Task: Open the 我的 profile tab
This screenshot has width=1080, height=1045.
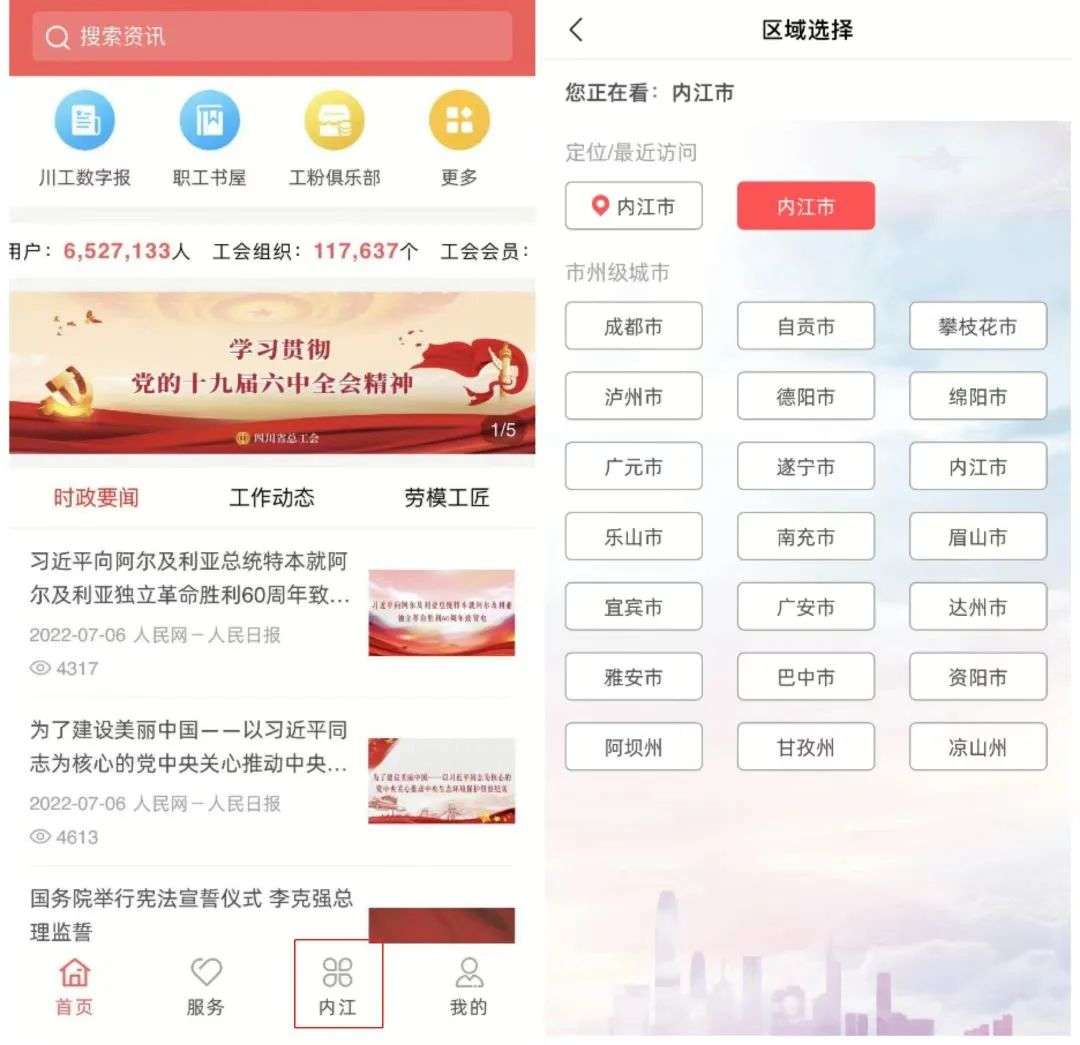Action: click(468, 986)
